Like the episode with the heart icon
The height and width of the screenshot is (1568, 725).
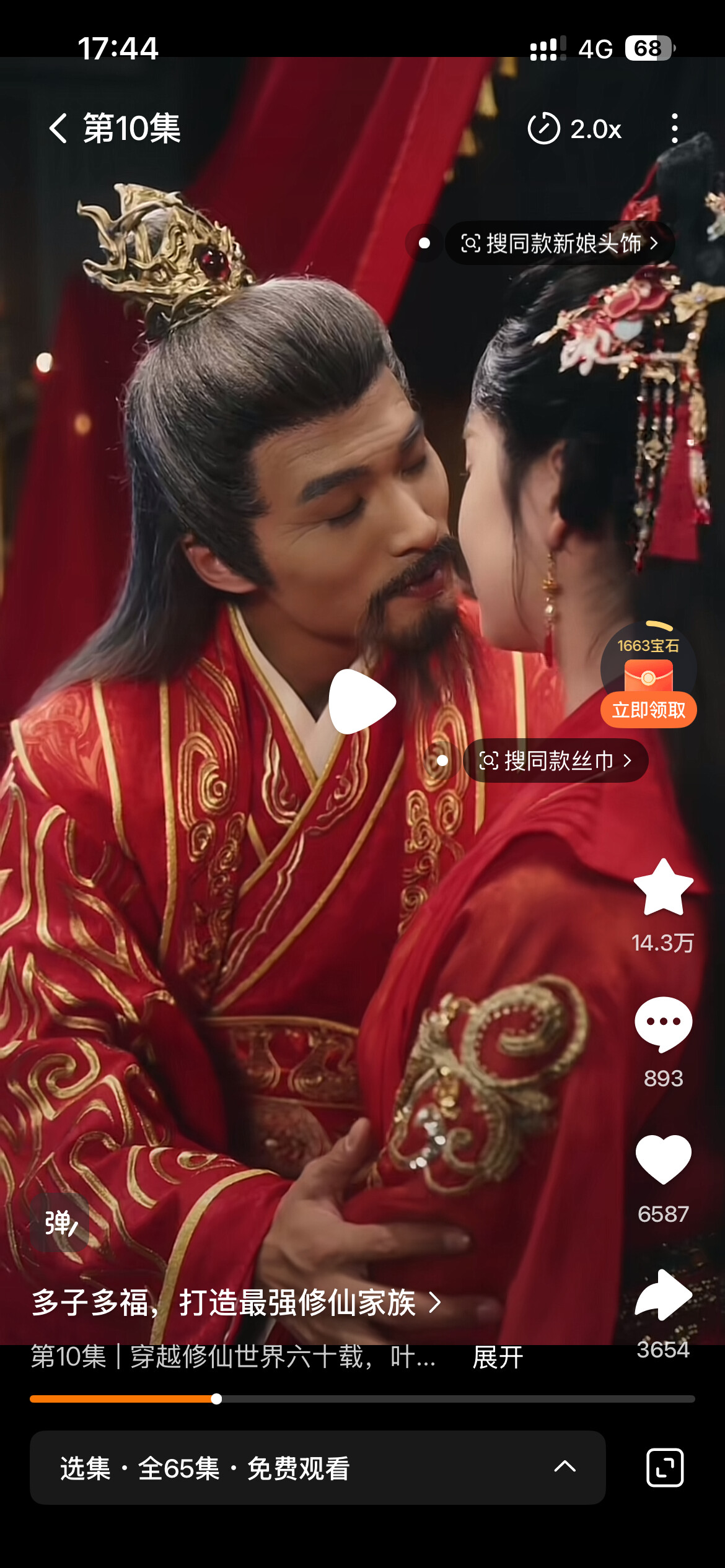664,1159
